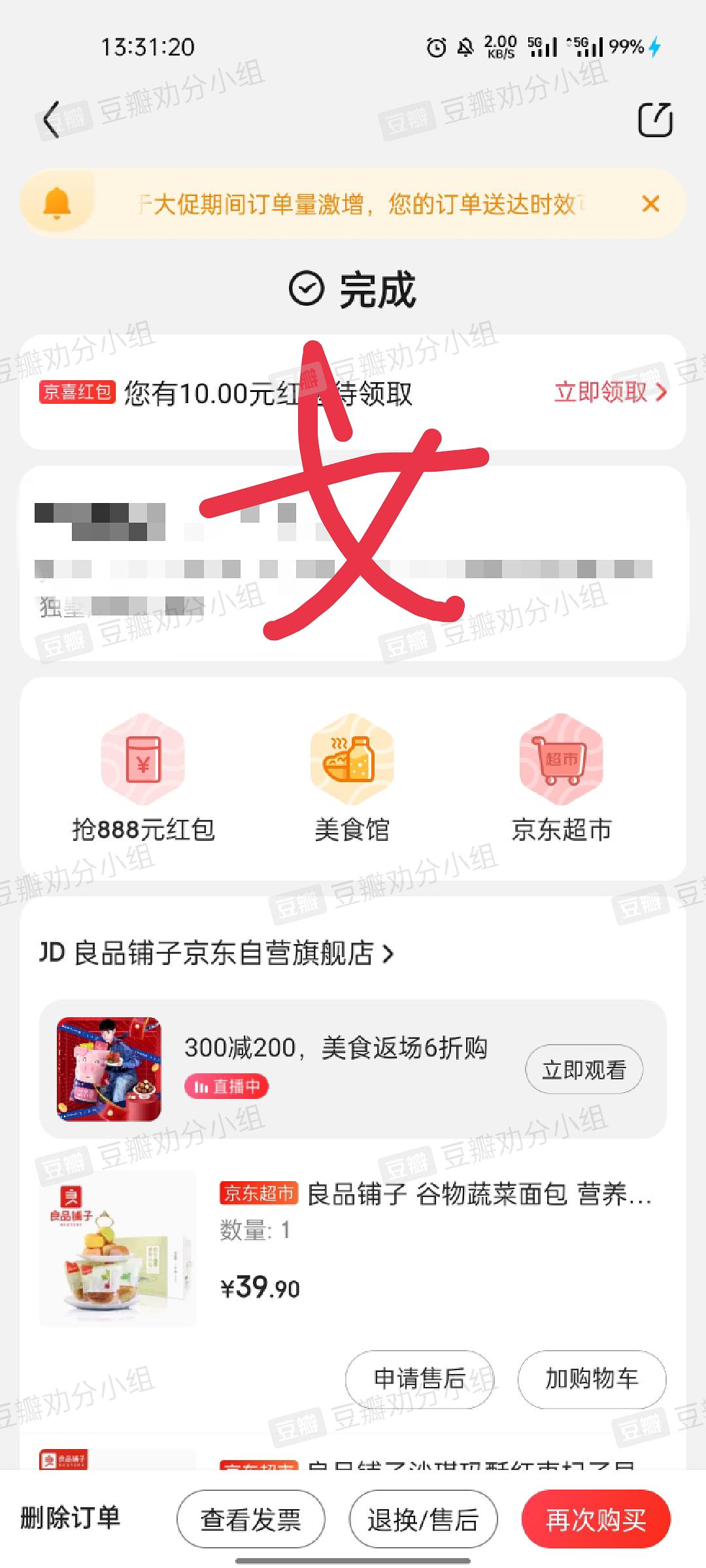The image size is (706, 1568).
Task: Dismiss the yellow order notice banner
Action: pos(650,204)
